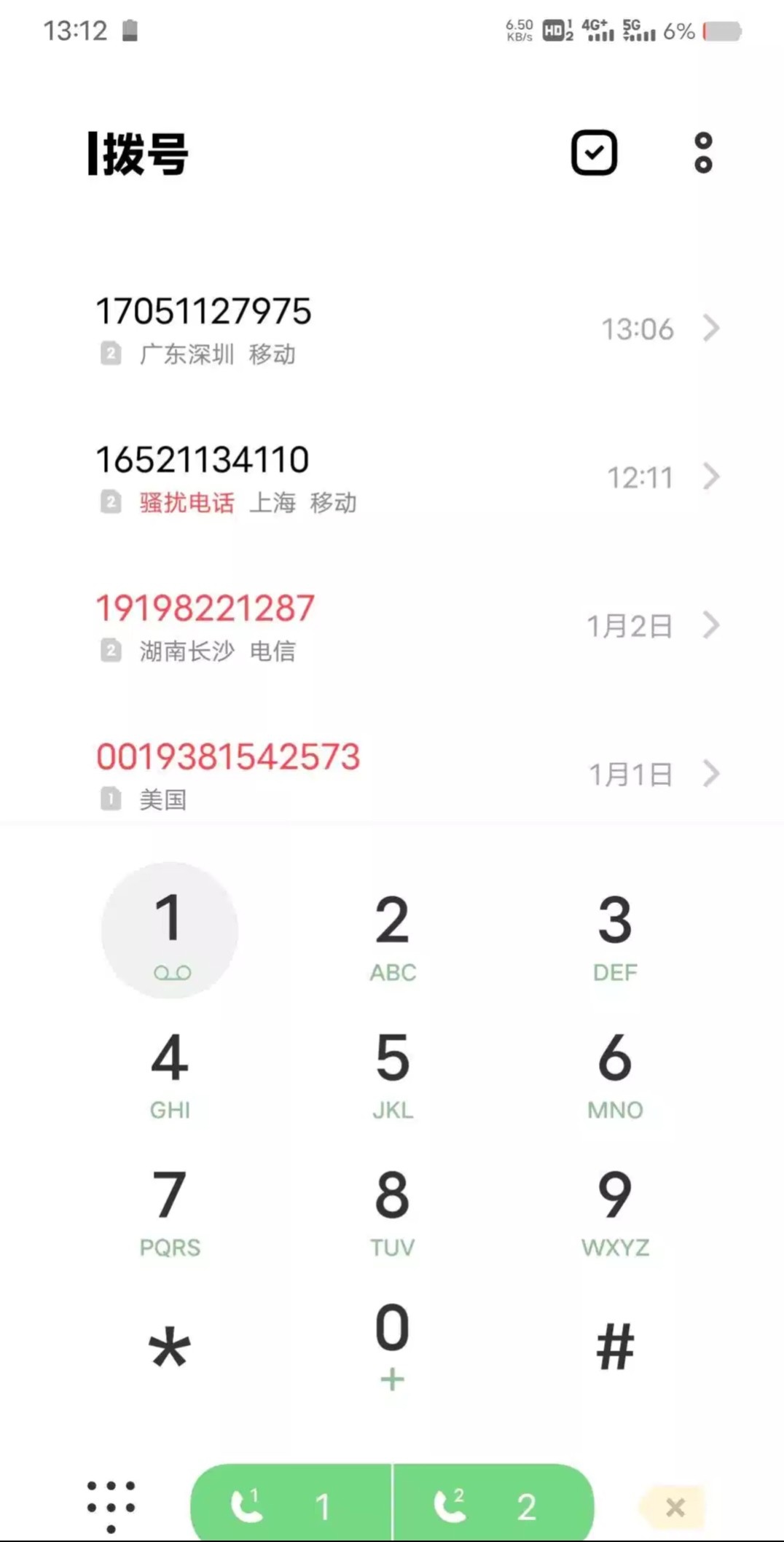The width and height of the screenshot is (784, 1542).
Task: View details arrow for 16521134110
Action: (711, 477)
